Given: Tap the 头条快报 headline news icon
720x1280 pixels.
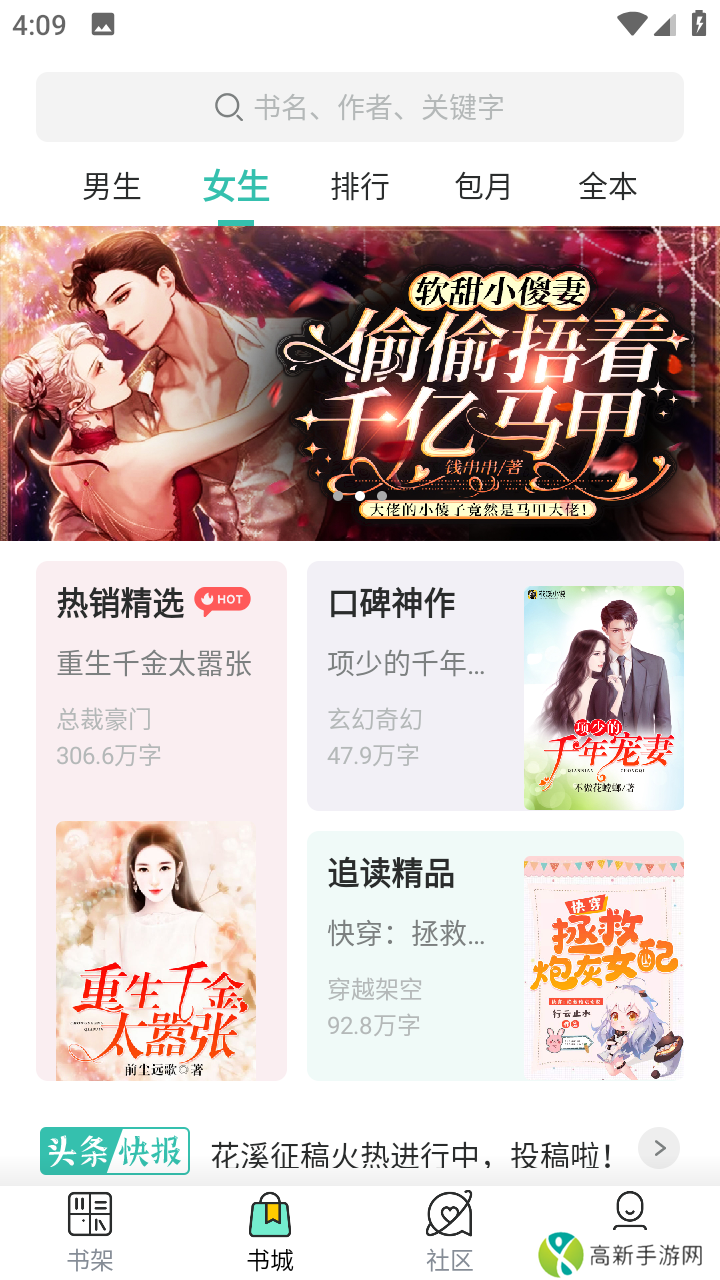Looking at the screenshot, I should coord(114,1151).
